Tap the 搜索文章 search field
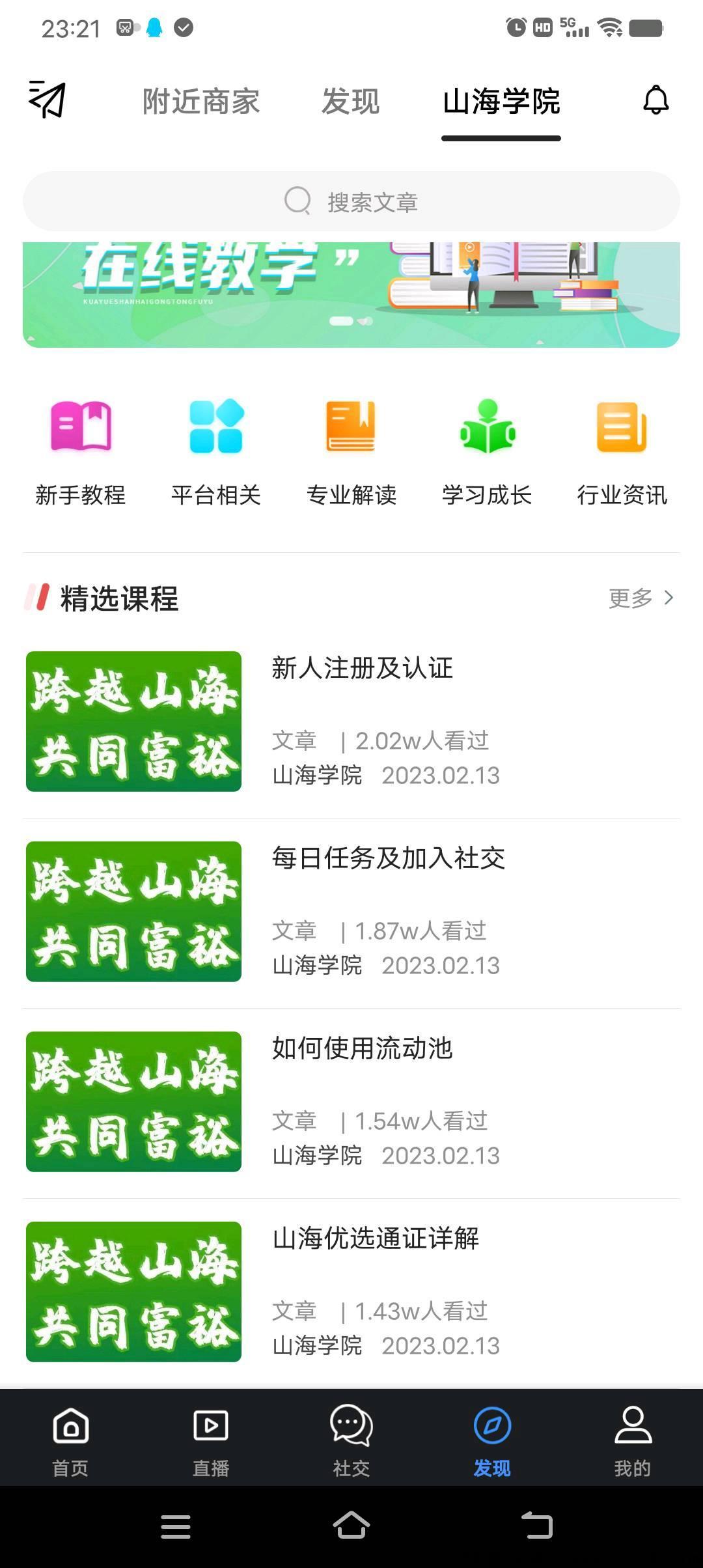Viewport: 703px width, 1568px height. coord(351,201)
